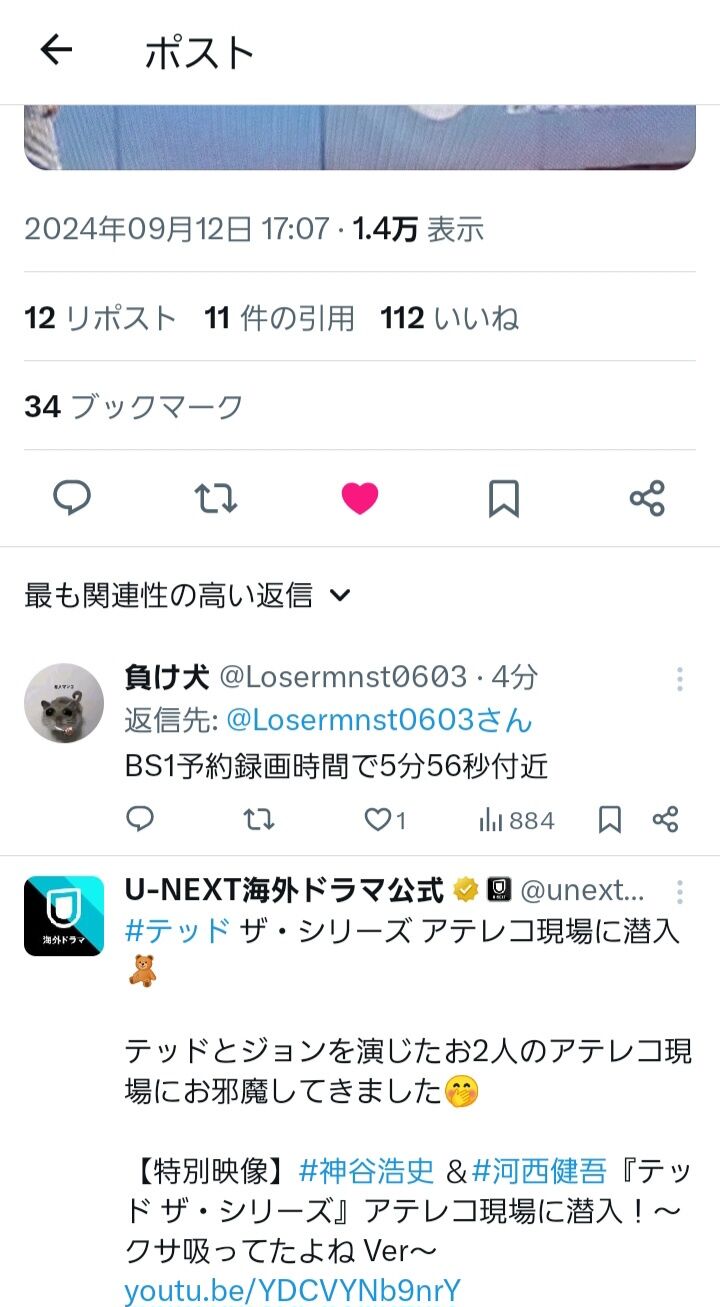720x1307 pixels.
Task: Open the @Losermnst0603さん reply-to link
Action: tap(380, 720)
